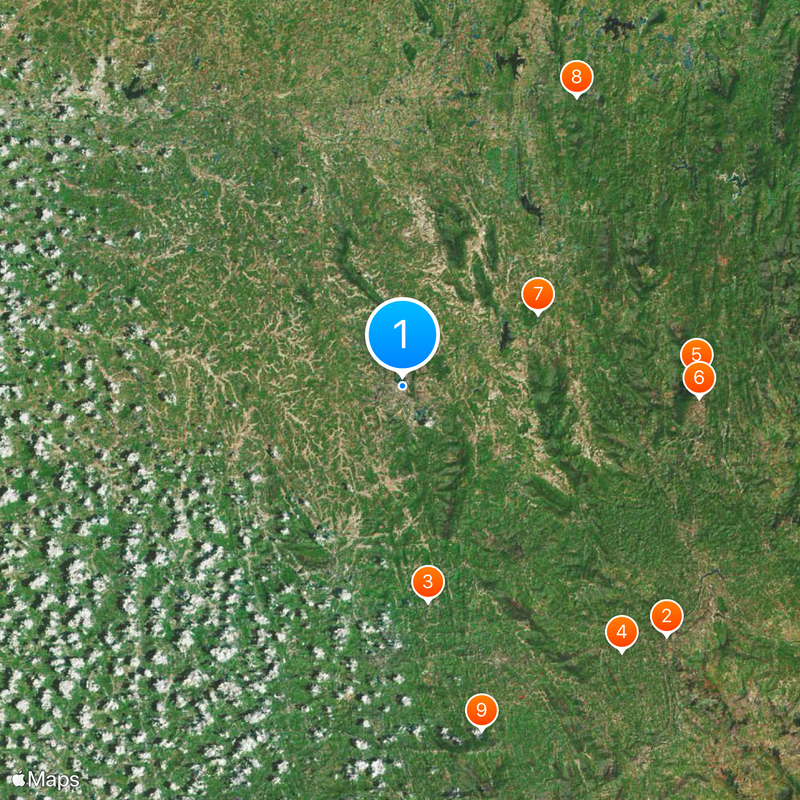Tap location pin number 9
The height and width of the screenshot is (800, 800).
point(482,710)
